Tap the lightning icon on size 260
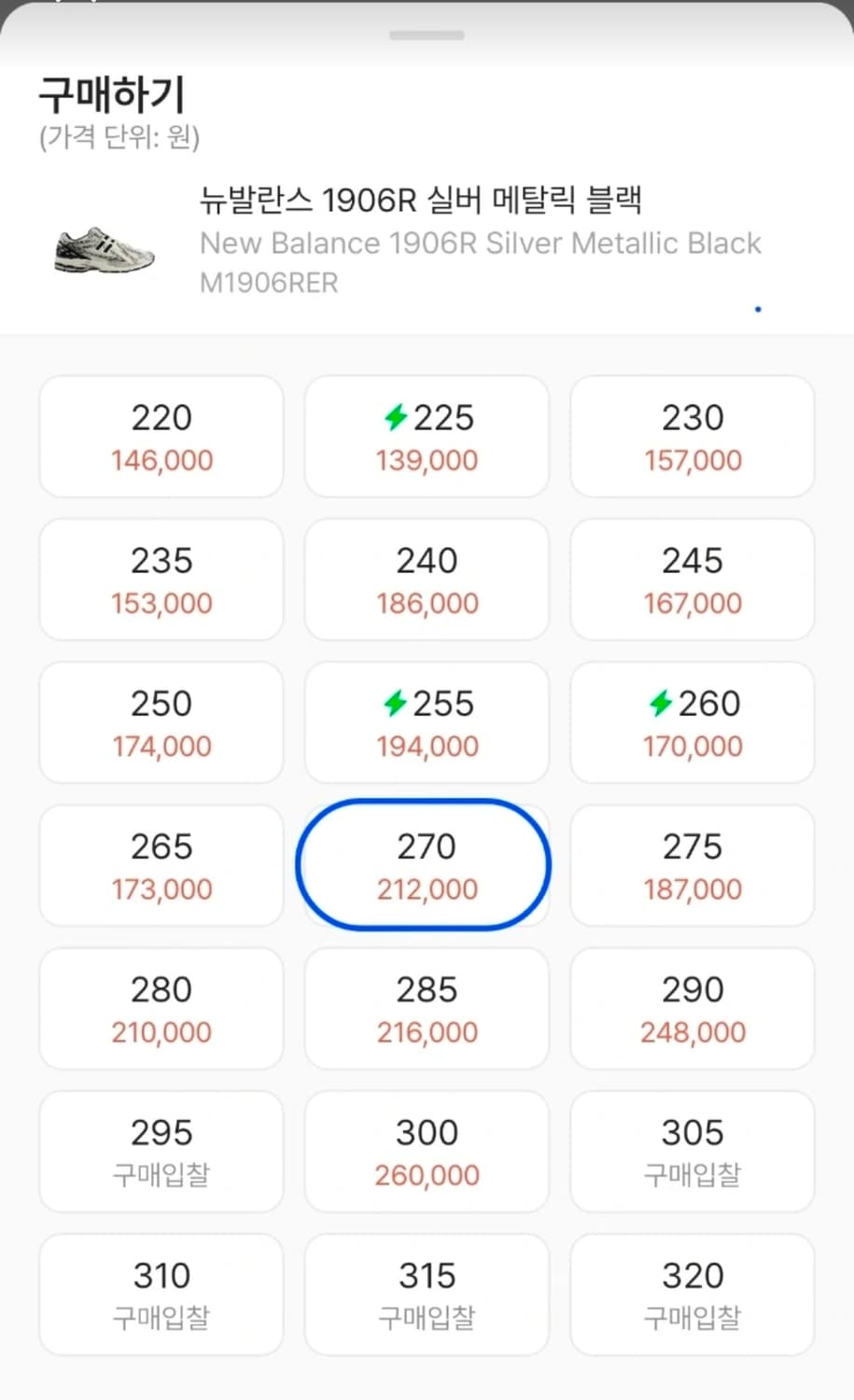 point(660,705)
